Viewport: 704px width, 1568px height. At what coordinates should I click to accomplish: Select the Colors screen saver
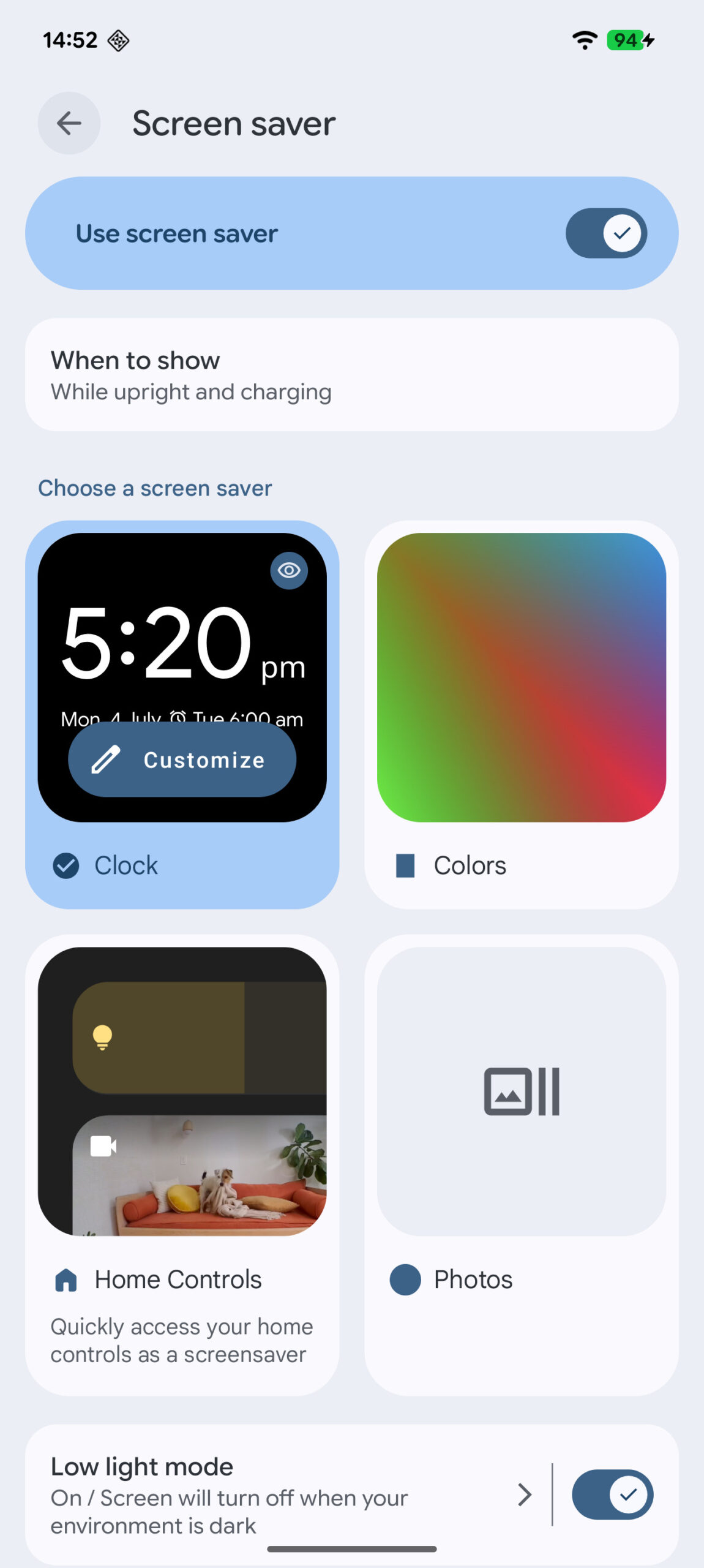(x=521, y=714)
